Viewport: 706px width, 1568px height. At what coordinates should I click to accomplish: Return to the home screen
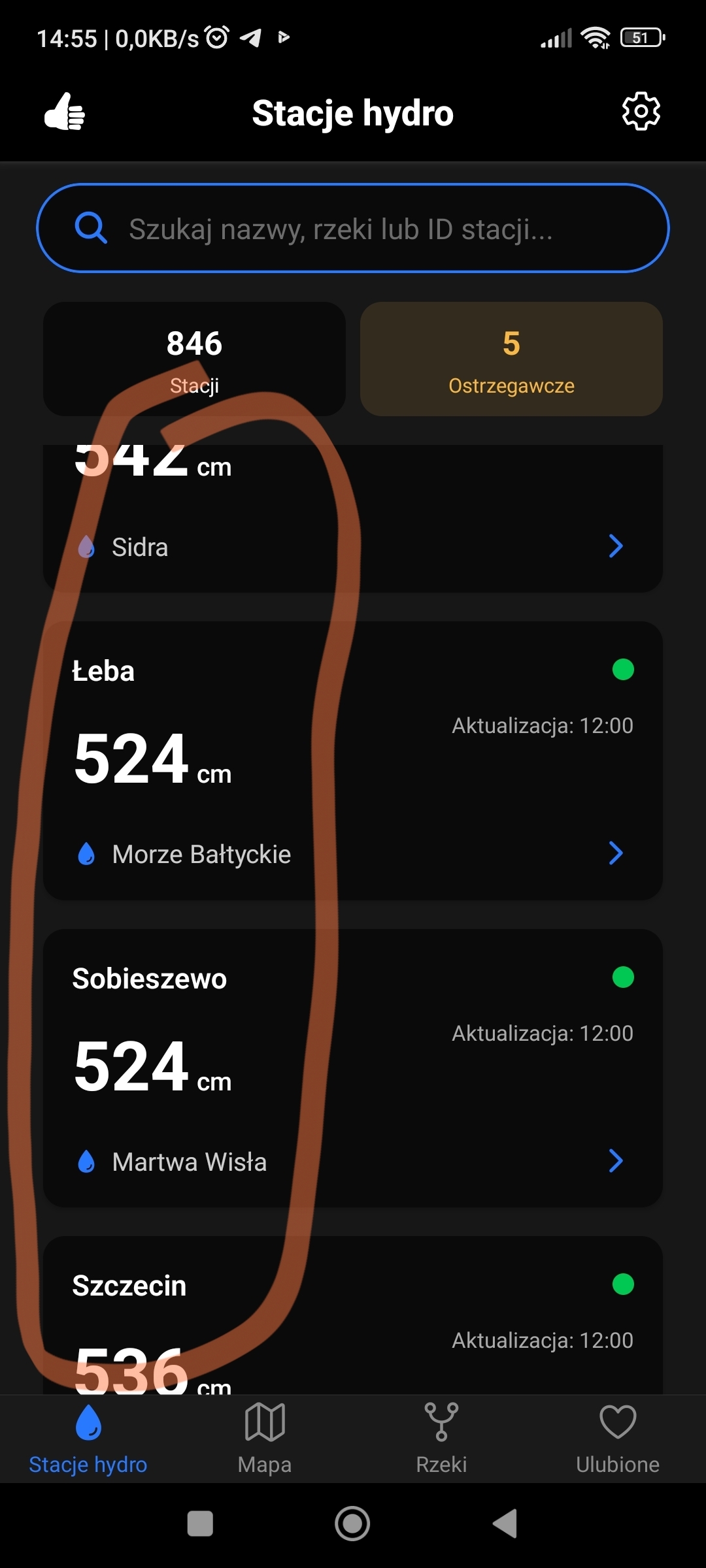(352, 1524)
